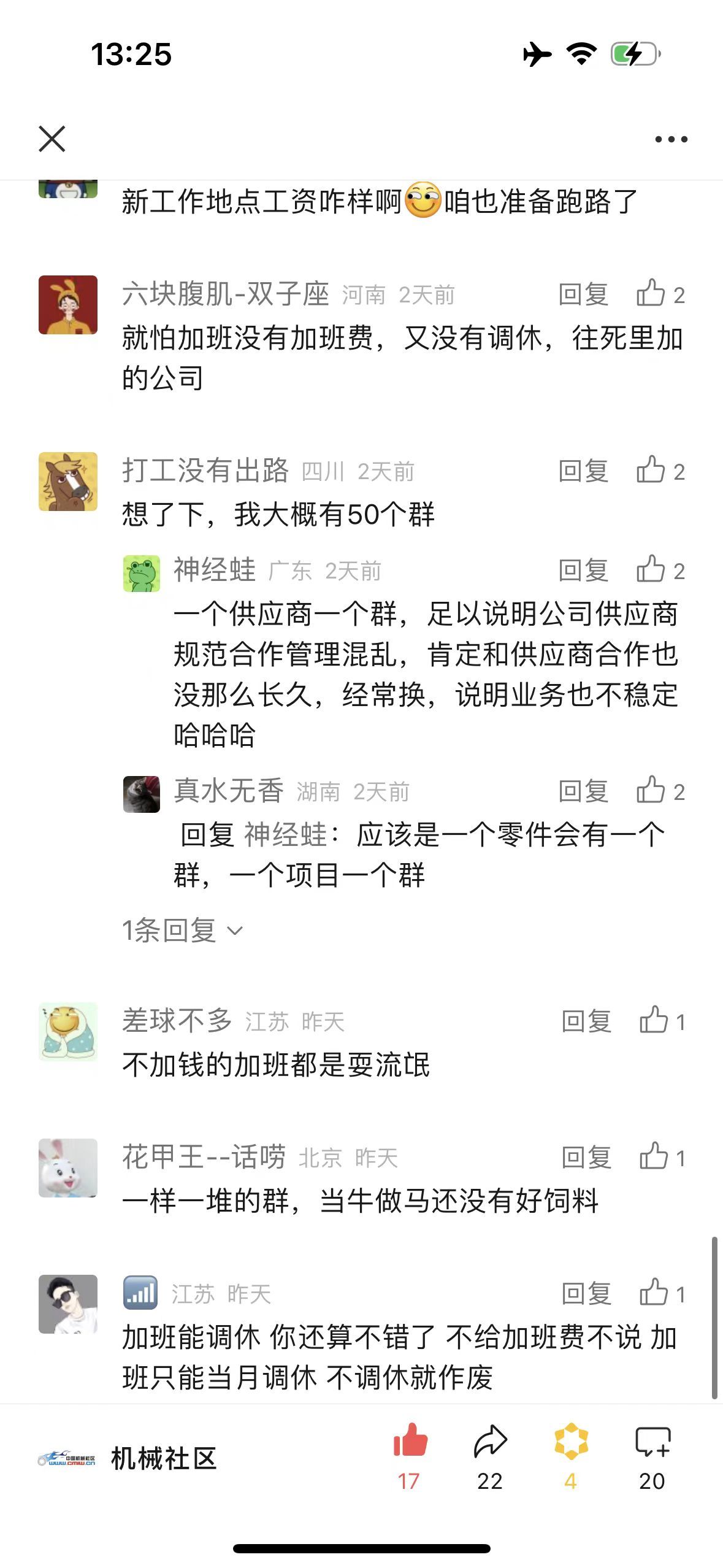
Task: Reply to 差球不多's comment
Action: pyautogui.click(x=586, y=1021)
